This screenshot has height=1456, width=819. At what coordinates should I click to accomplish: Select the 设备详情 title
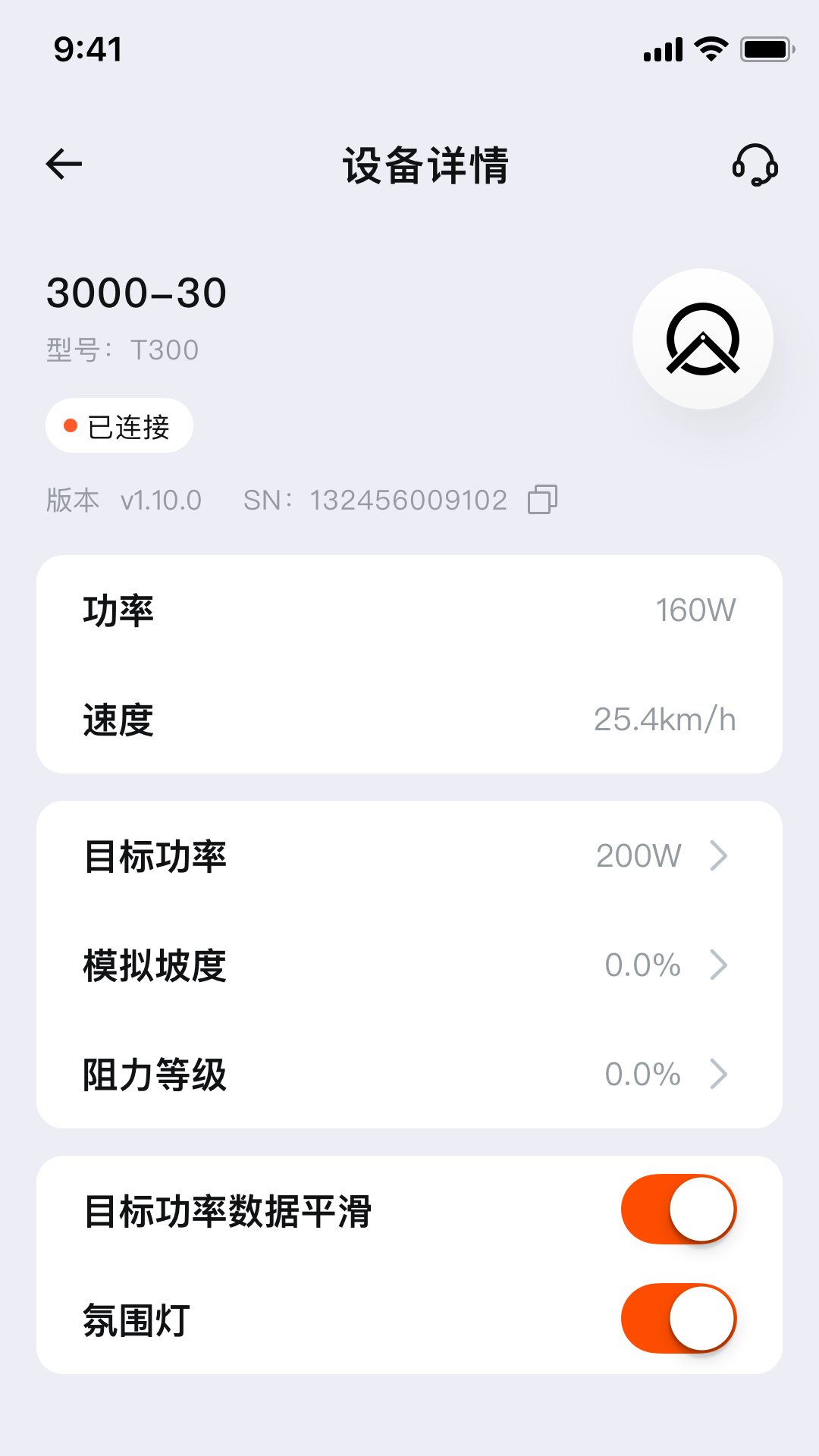tap(426, 165)
